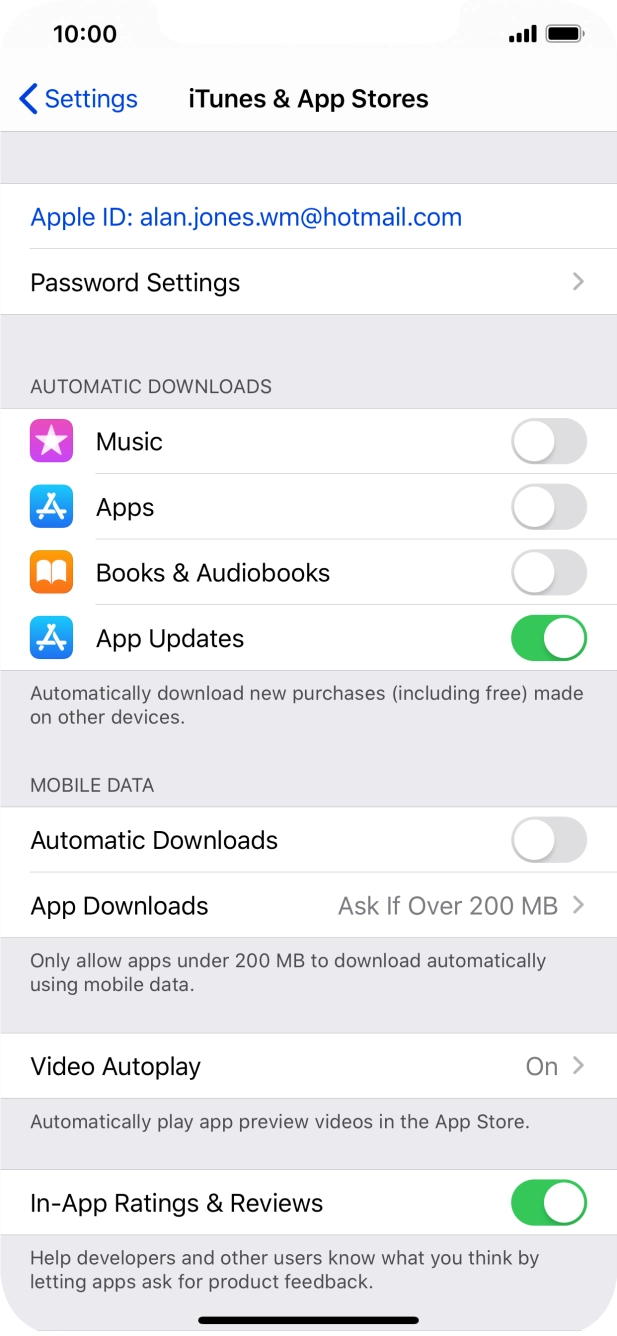
Task: Open Video Autoplay settings
Action: pos(308,1066)
